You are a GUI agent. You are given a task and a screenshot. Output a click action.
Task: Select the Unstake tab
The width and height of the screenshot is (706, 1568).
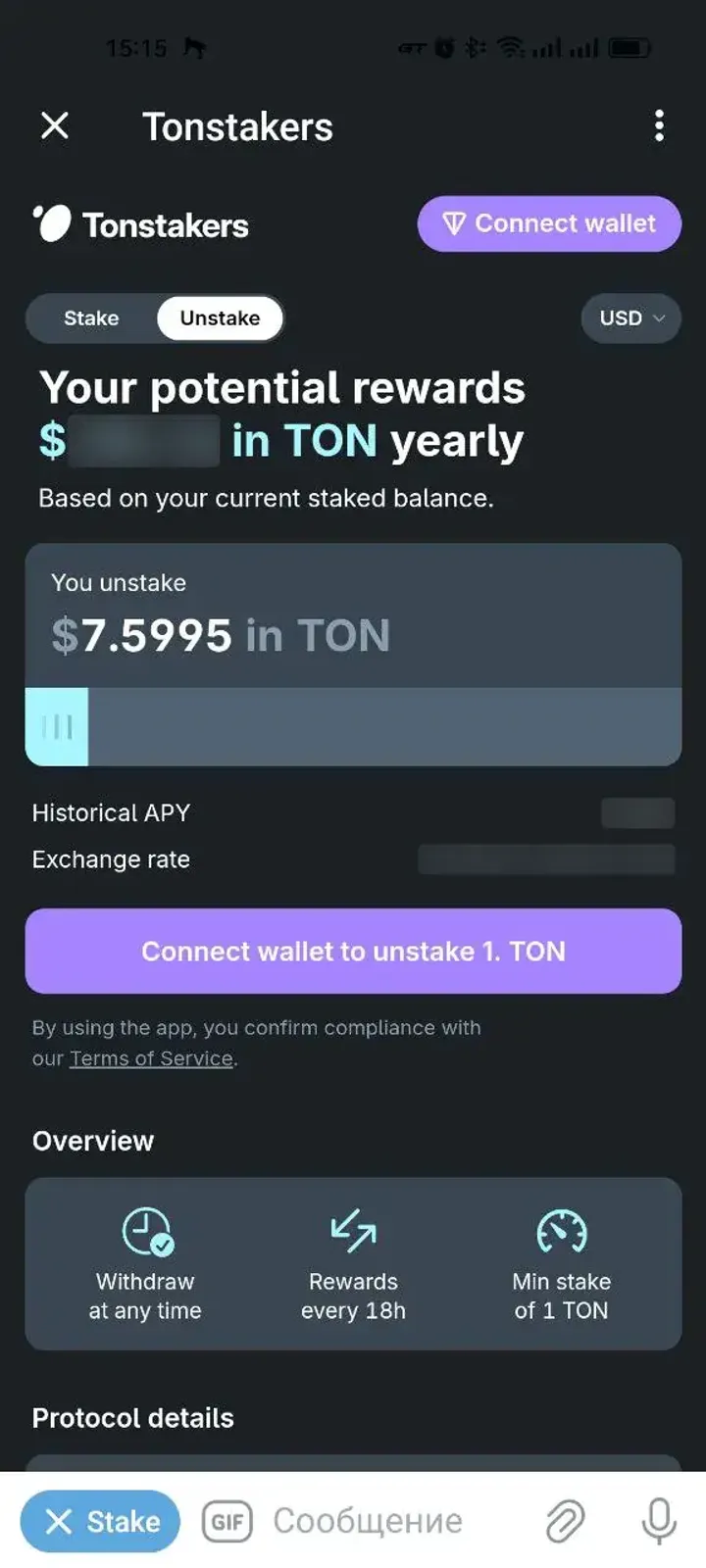[219, 318]
